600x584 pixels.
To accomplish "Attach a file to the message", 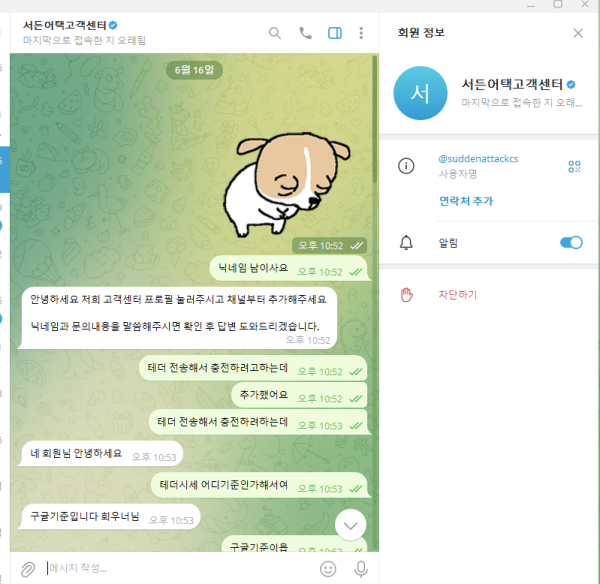I will pos(28,568).
